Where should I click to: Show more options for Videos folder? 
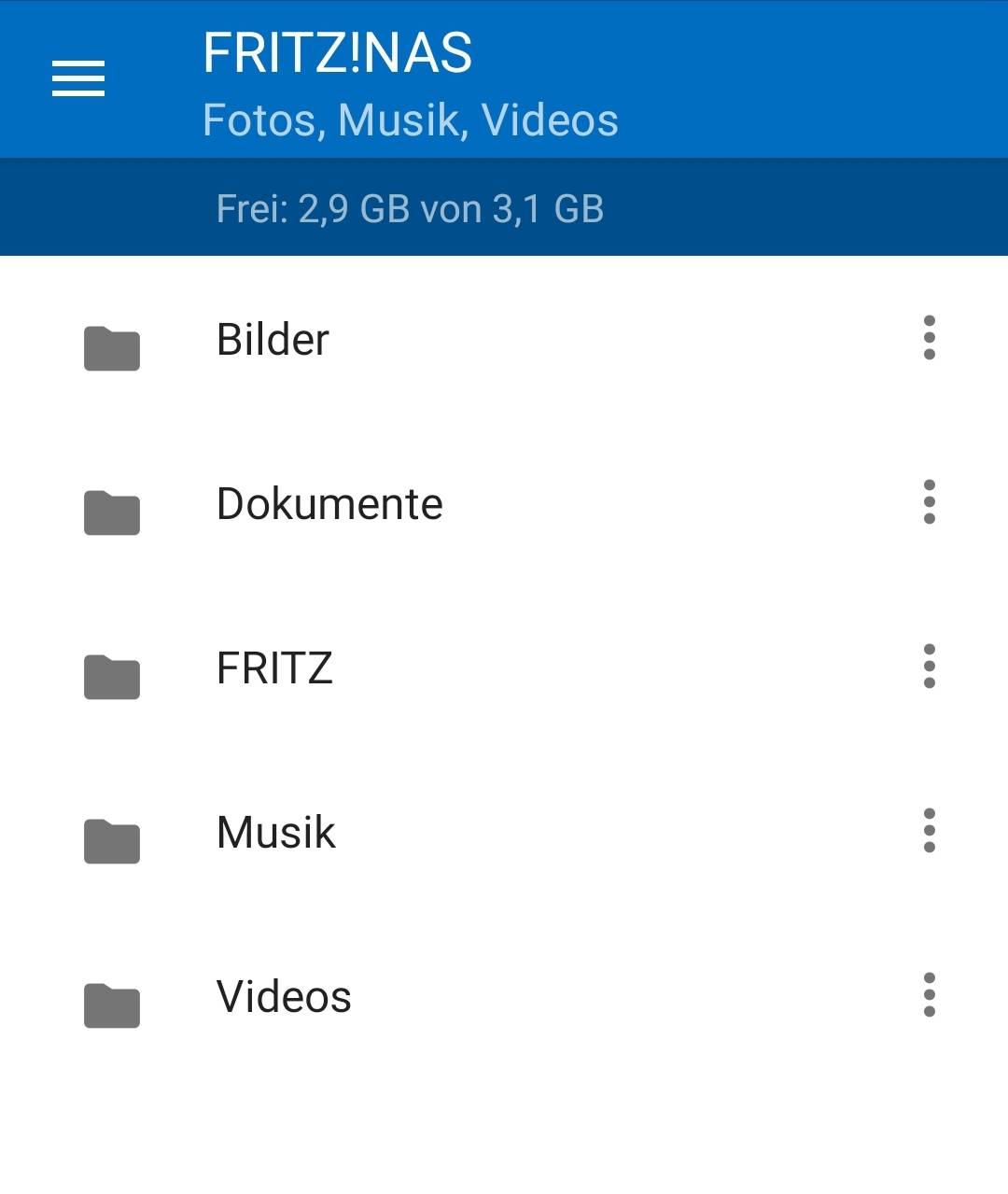[929, 995]
